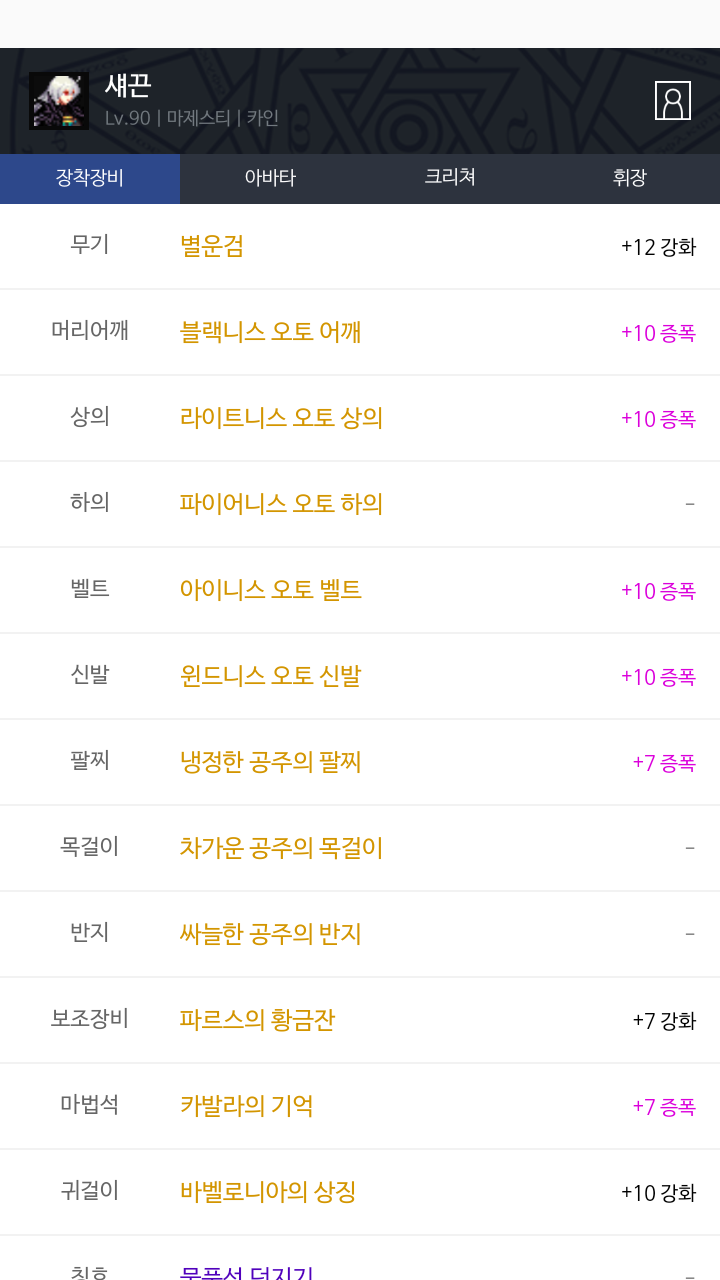
Task: Switch to the 아바타 tab
Action: click(270, 178)
